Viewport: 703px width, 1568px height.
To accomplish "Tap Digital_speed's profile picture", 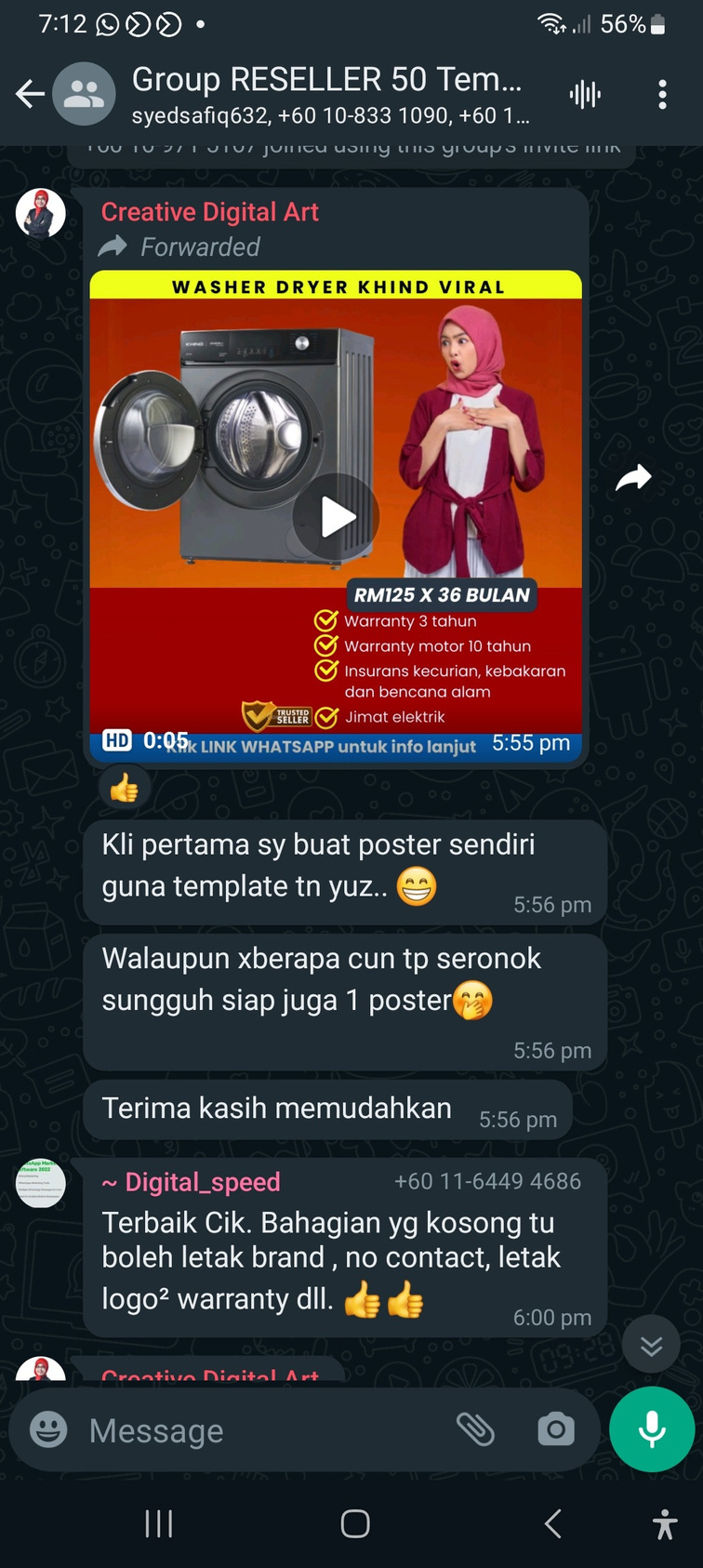I will pos(41,1184).
